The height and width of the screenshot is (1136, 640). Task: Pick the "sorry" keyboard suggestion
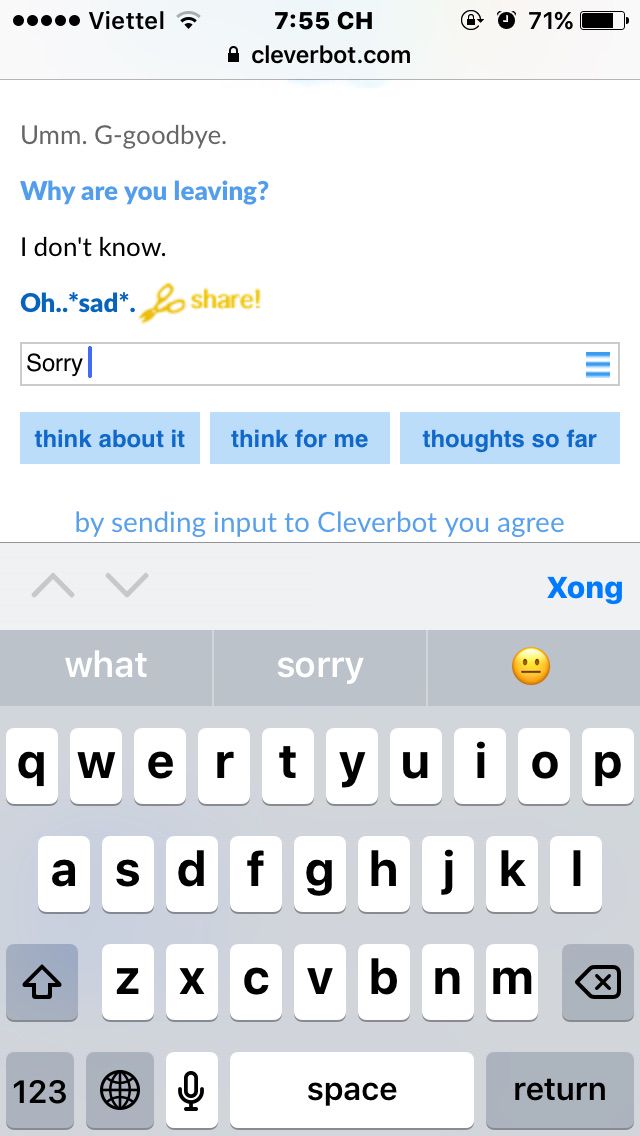point(320,666)
